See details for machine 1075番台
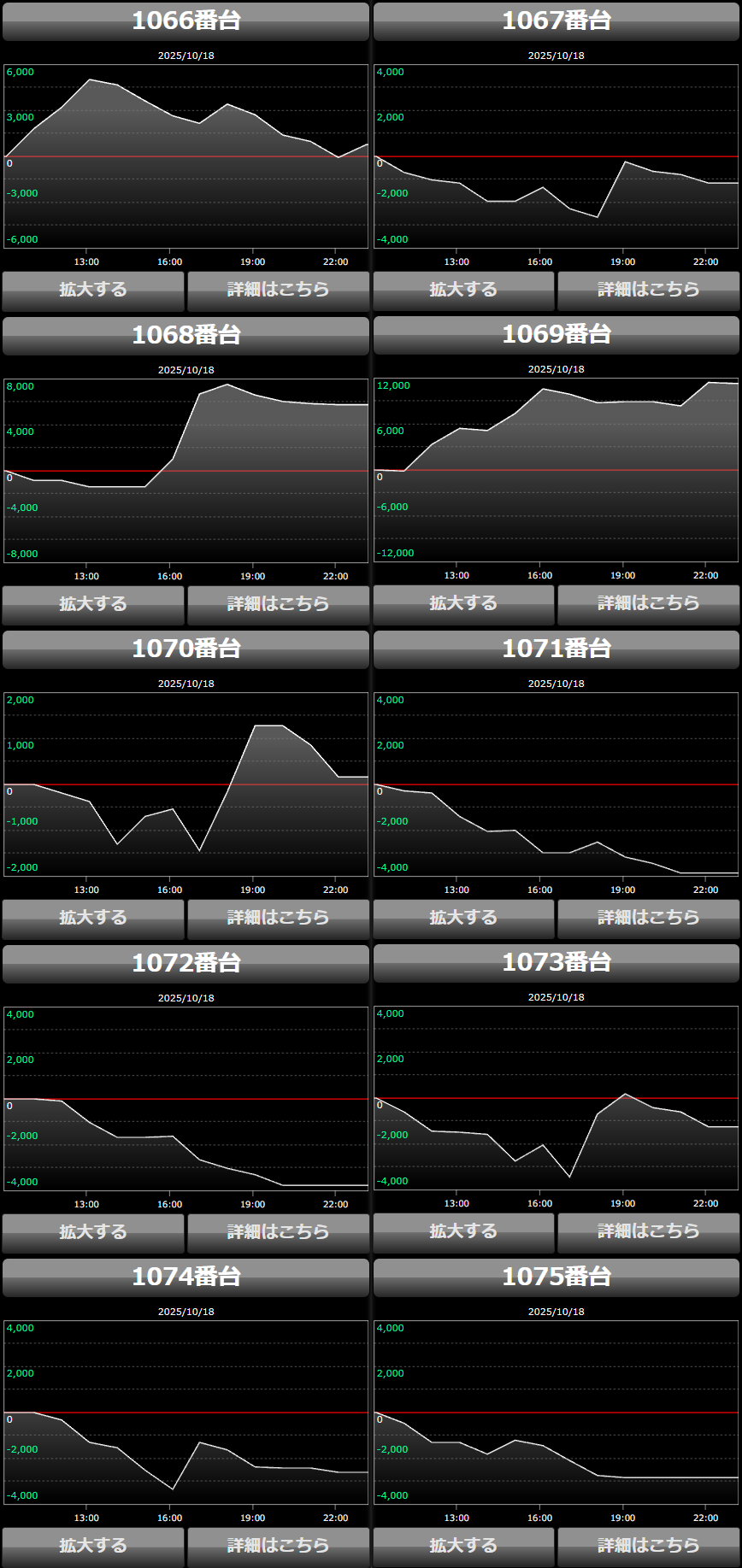 coord(648,1546)
